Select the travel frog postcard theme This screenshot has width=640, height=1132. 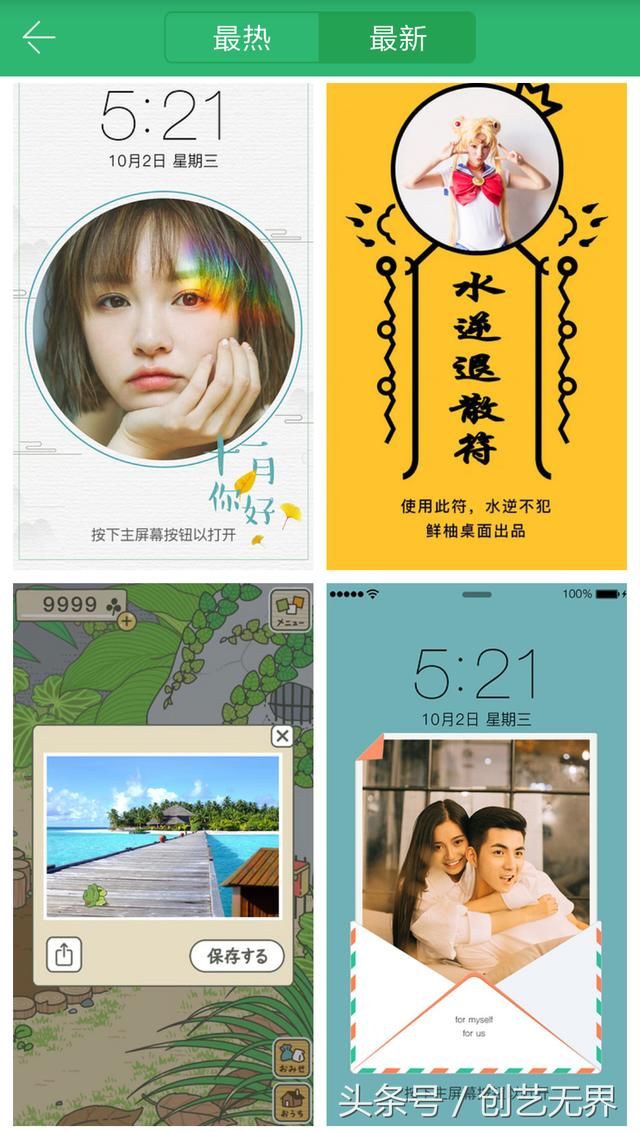[163, 855]
